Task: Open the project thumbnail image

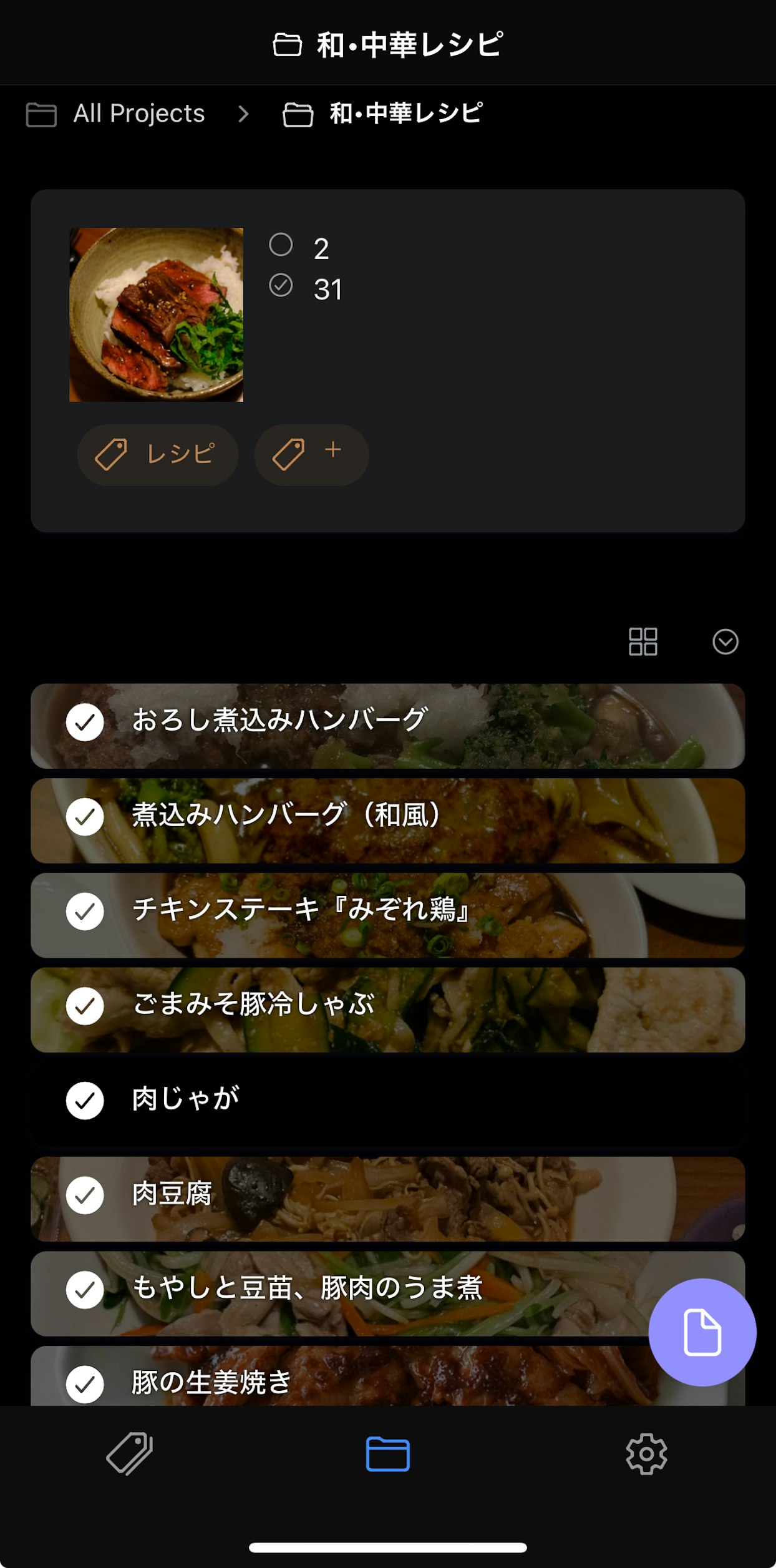Action: tap(156, 314)
